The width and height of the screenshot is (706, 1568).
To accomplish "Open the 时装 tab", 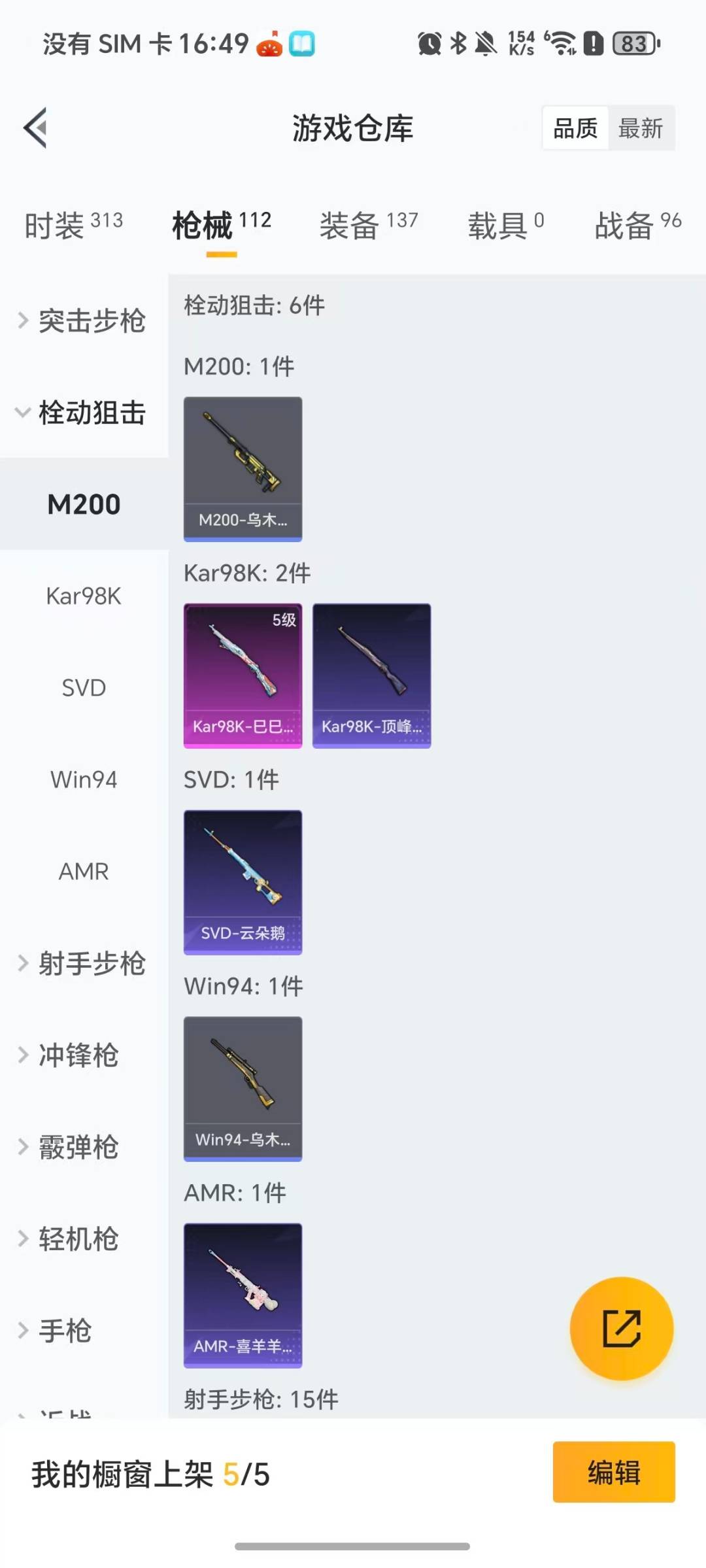I will pos(56,224).
